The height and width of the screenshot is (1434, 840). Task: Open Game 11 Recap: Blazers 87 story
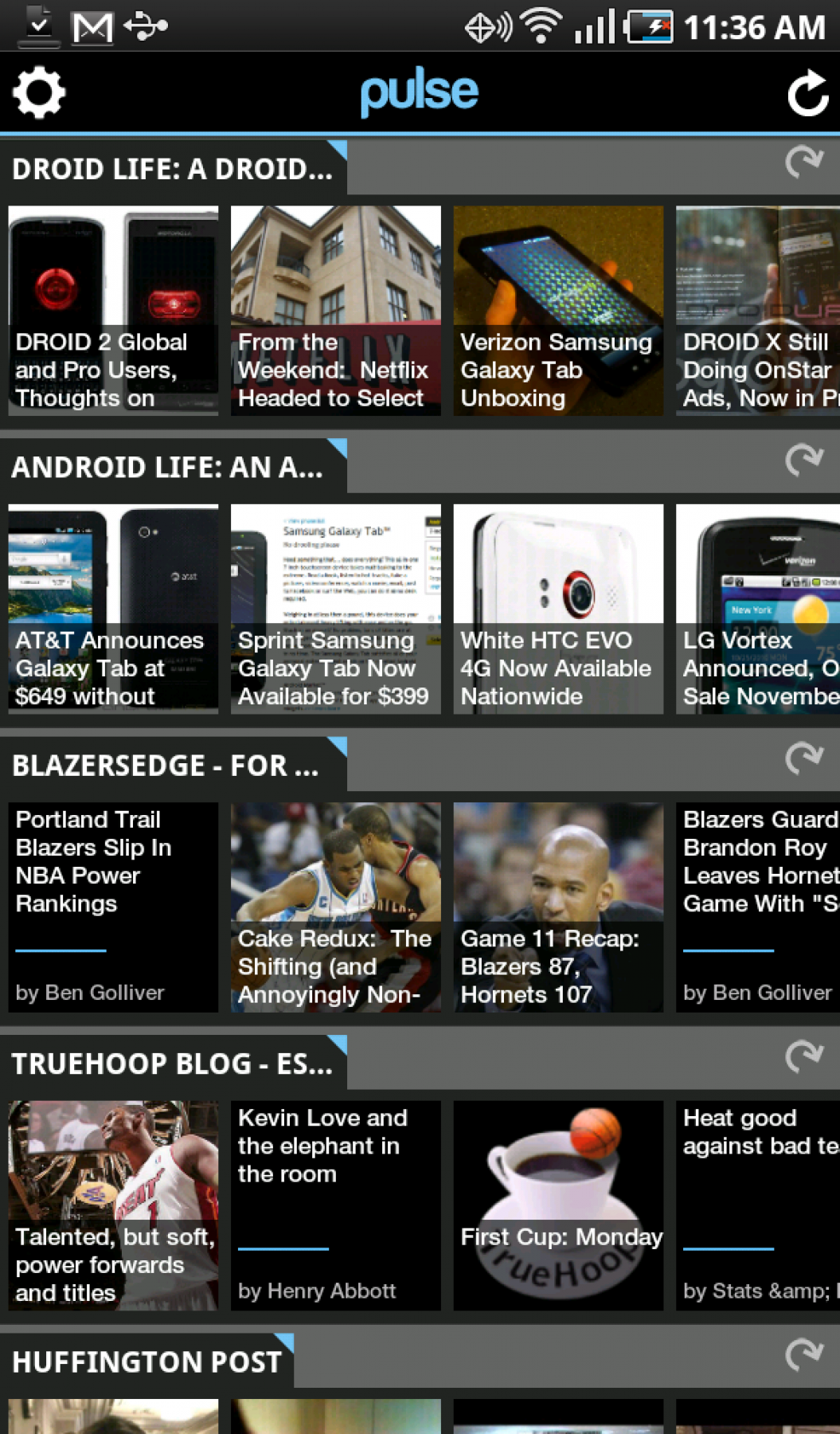tap(558, 907)
